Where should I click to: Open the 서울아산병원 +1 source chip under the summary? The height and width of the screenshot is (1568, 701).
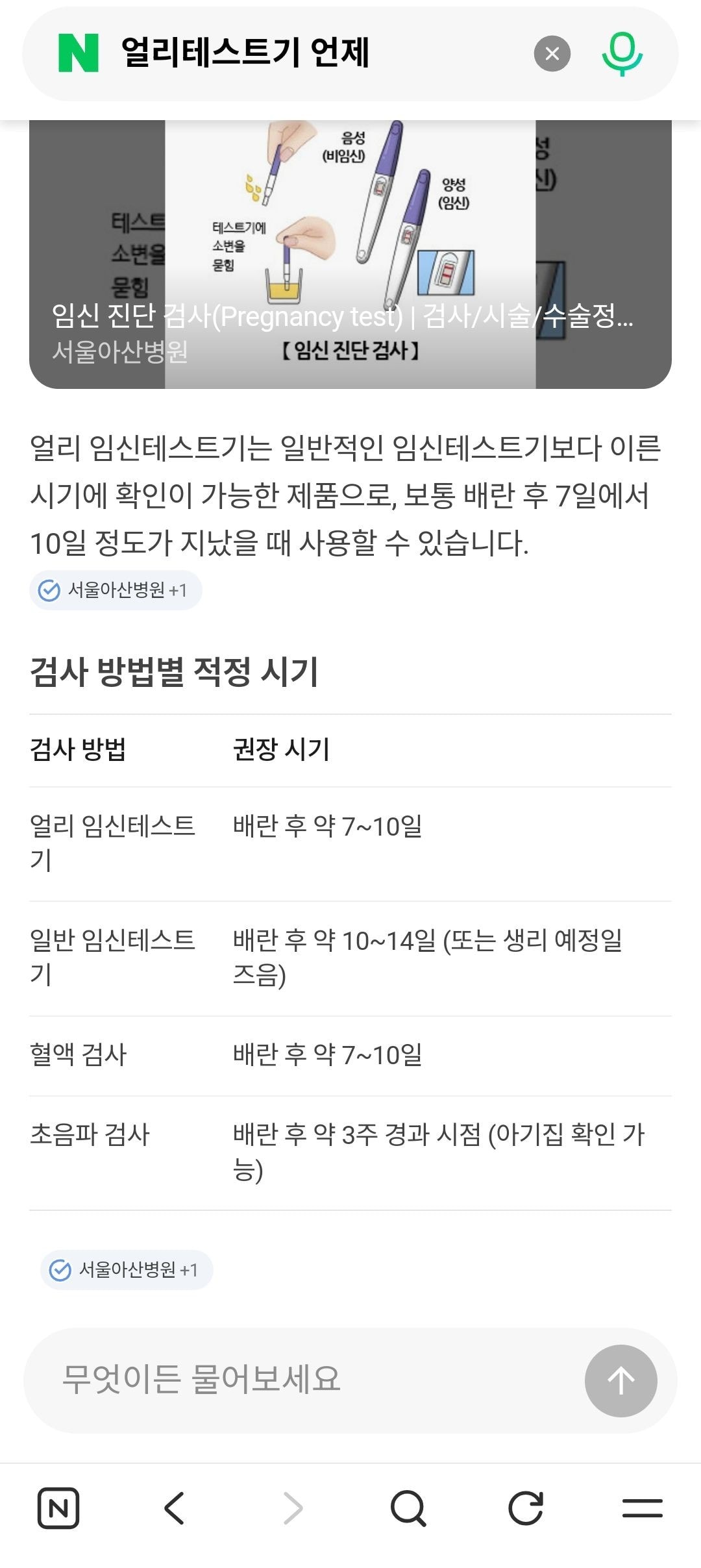pyautogui.click(x=116, y=590)
